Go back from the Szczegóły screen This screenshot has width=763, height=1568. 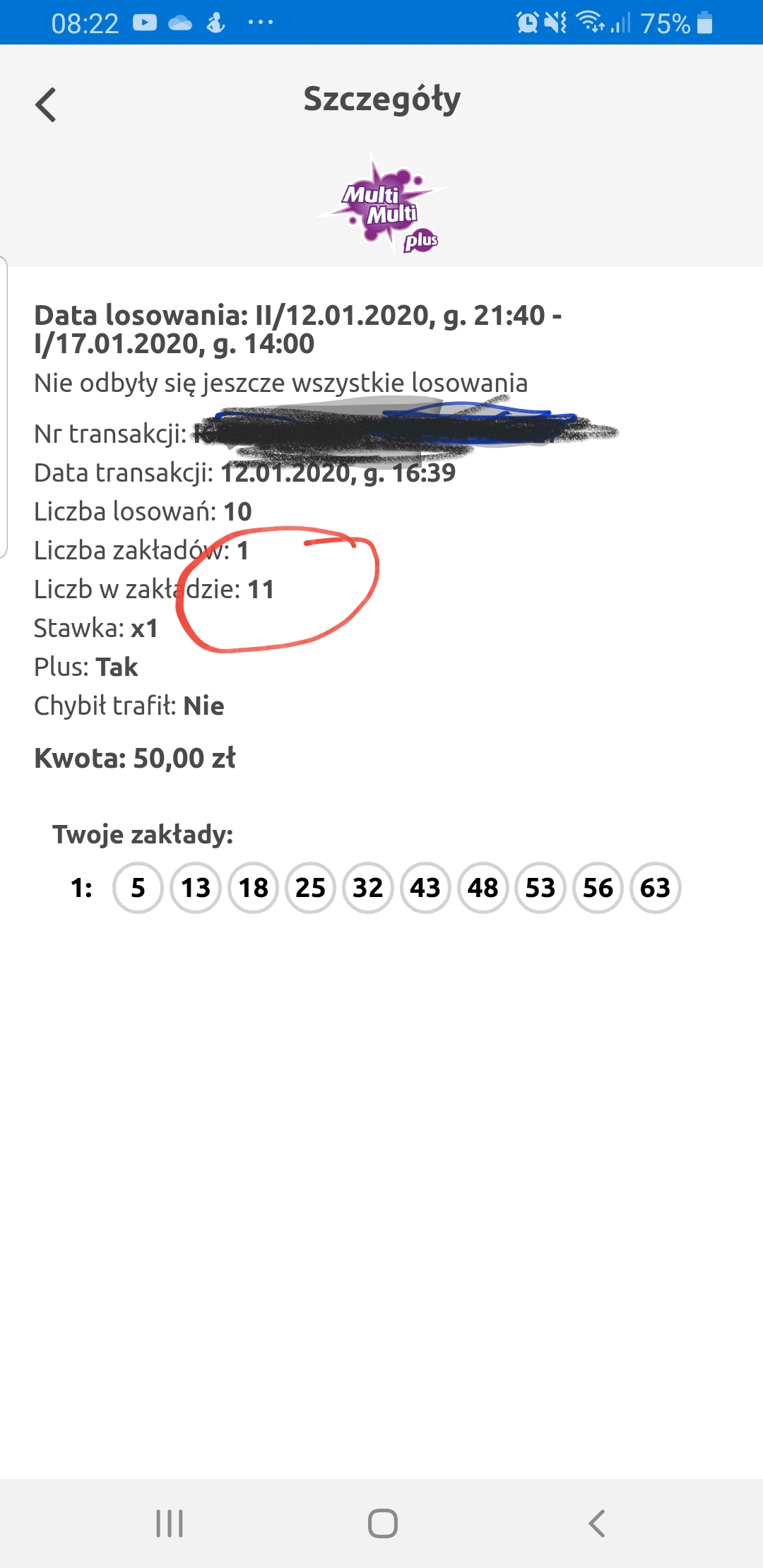click(x=46, y=105)
